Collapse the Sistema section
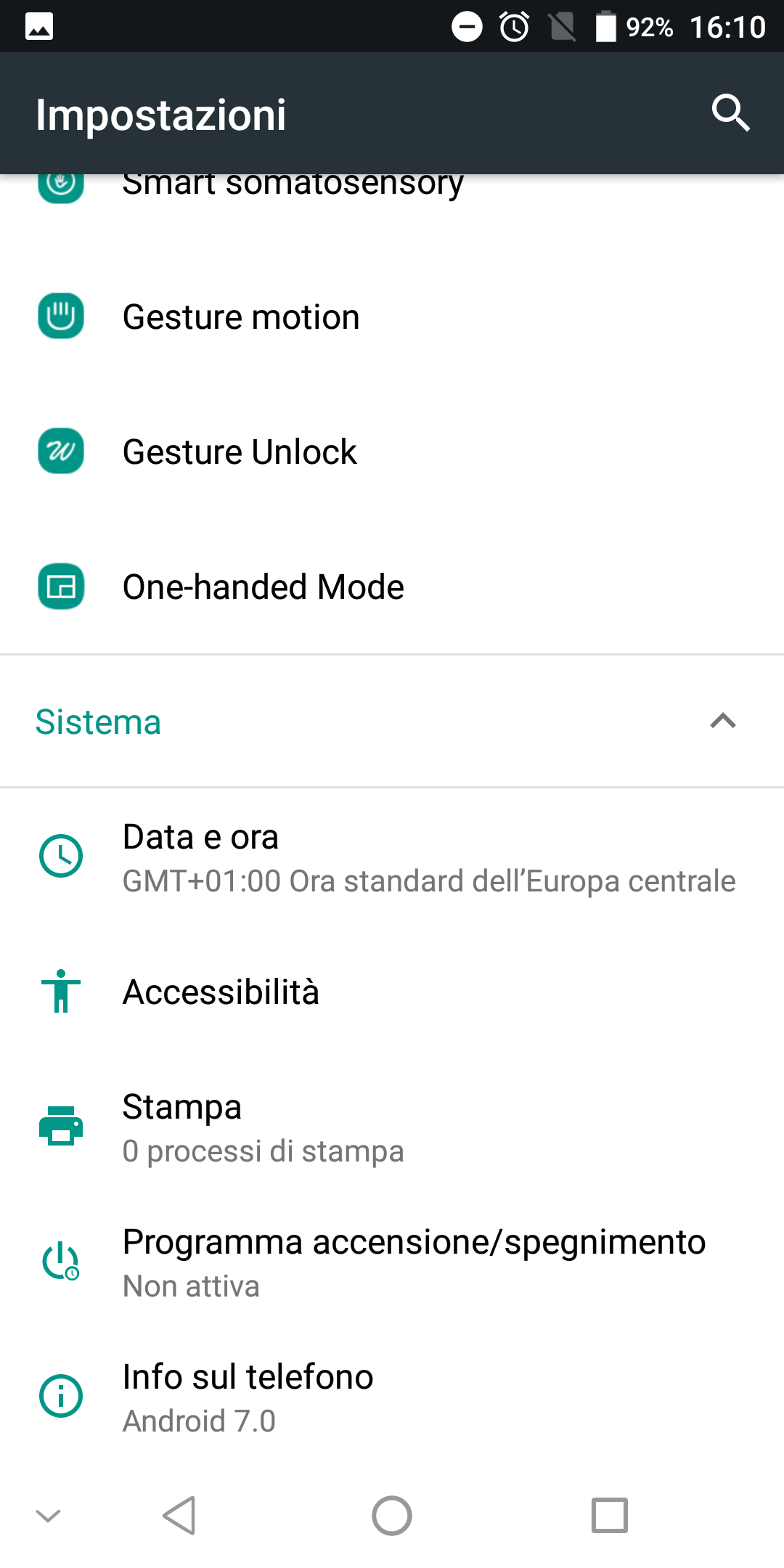 (x=722, y=722)
